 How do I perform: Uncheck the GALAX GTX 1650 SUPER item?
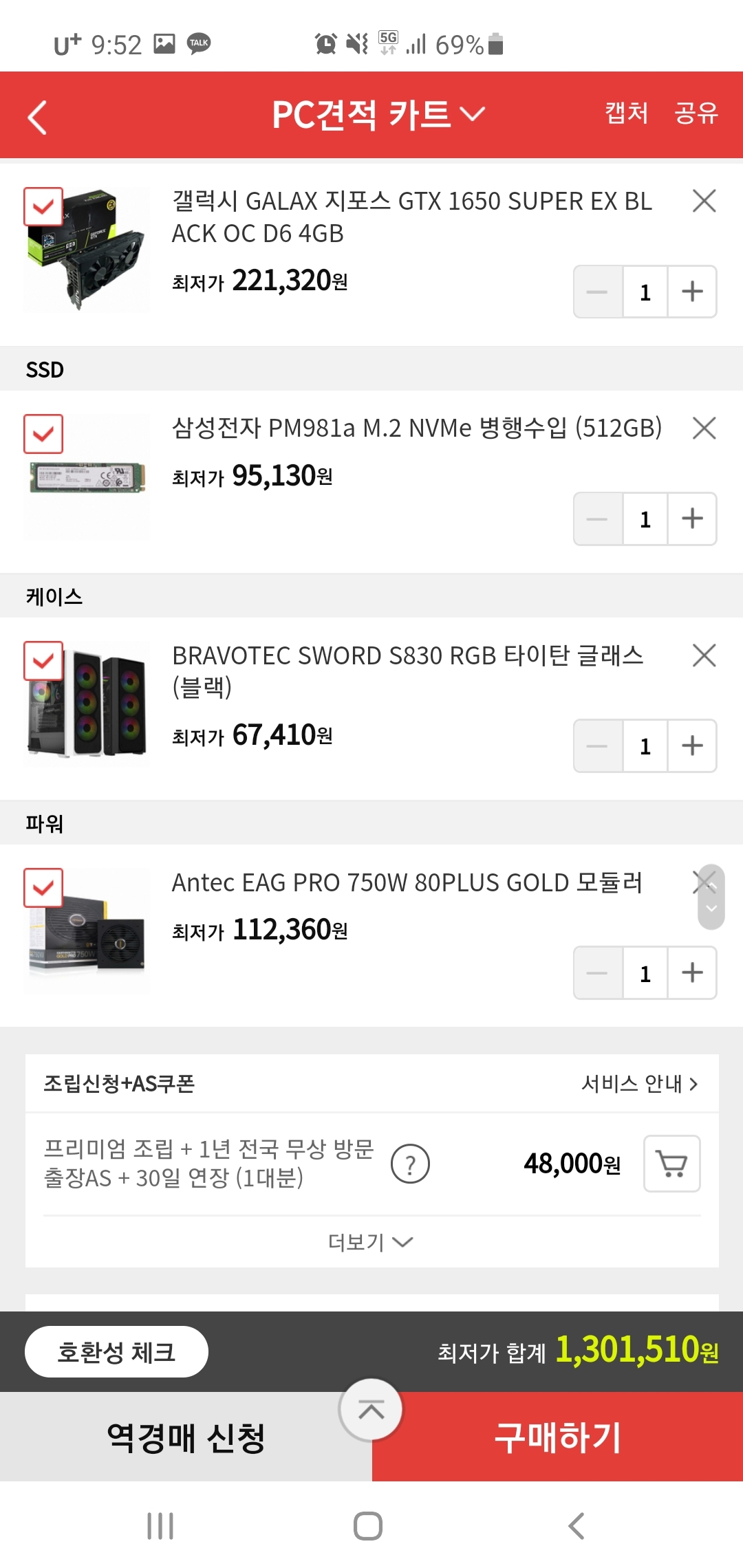pos(43,206)
